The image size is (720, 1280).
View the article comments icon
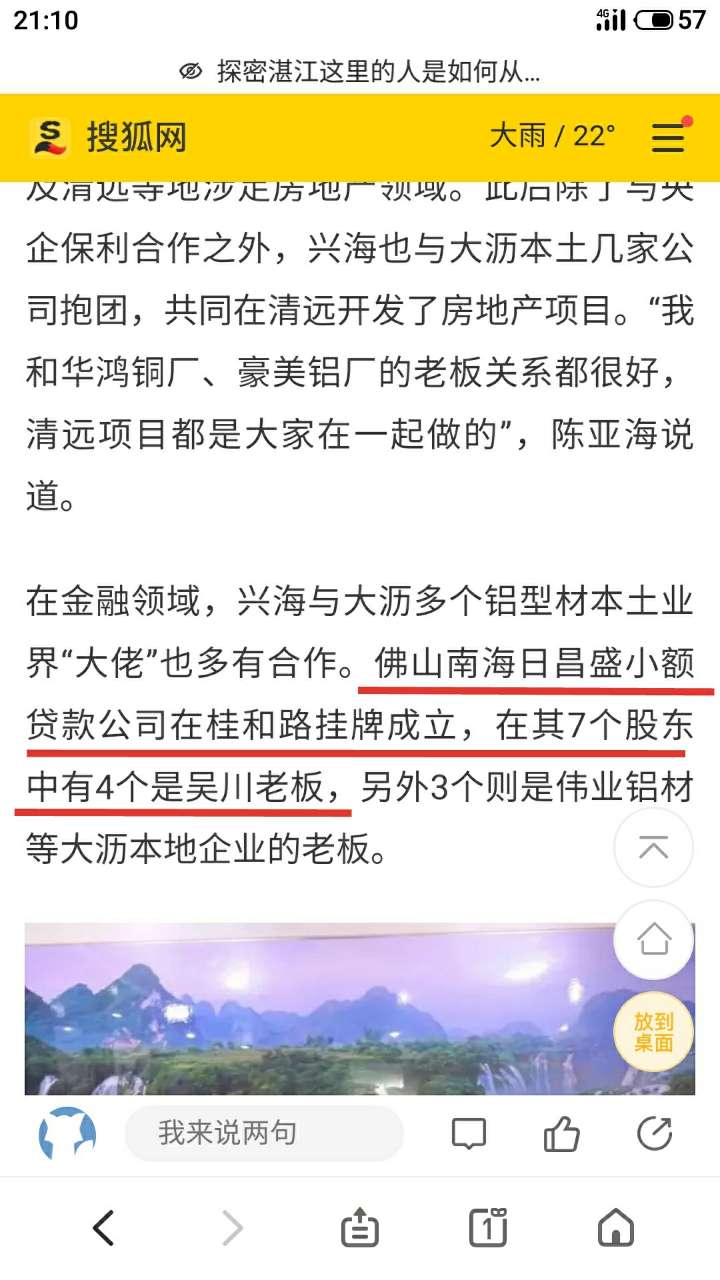click(468, 1134)
